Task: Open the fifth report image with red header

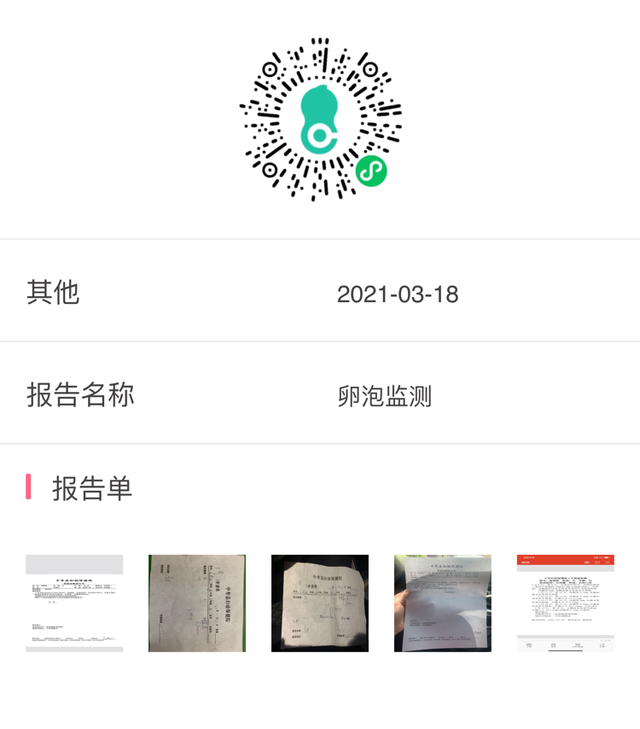Action: (565, 603)
